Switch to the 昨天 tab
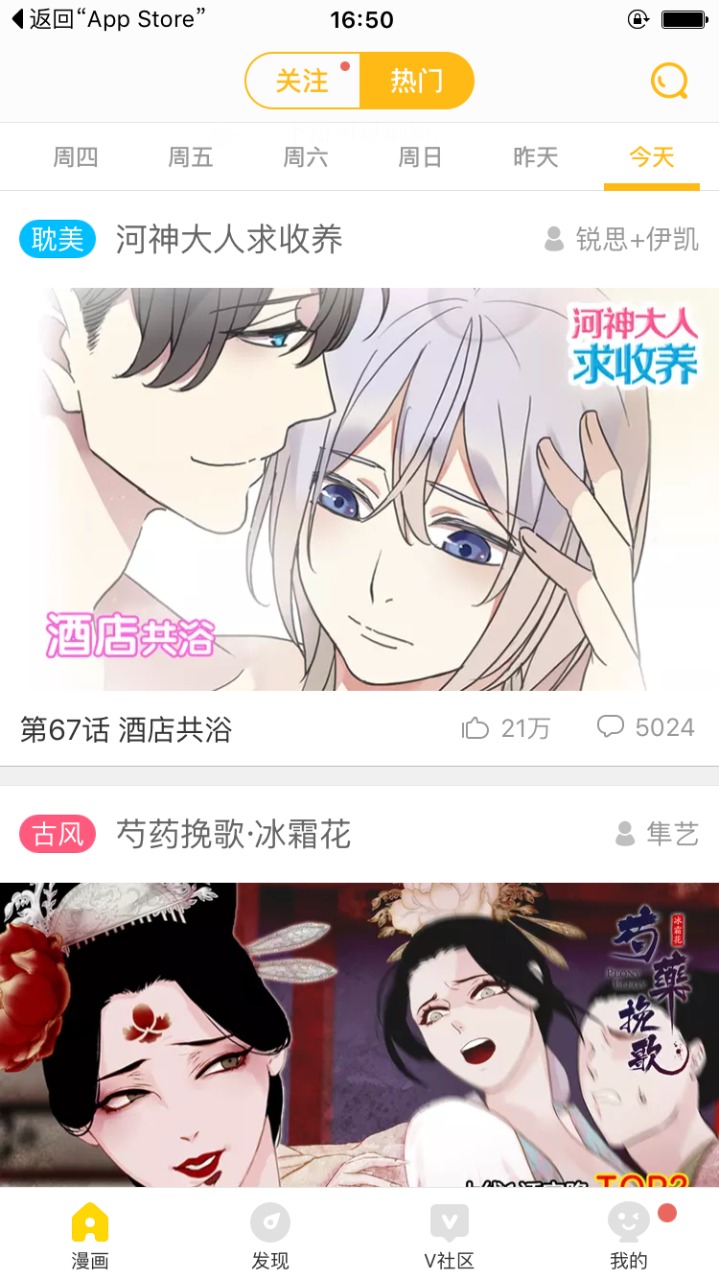 tap(536, 157)
